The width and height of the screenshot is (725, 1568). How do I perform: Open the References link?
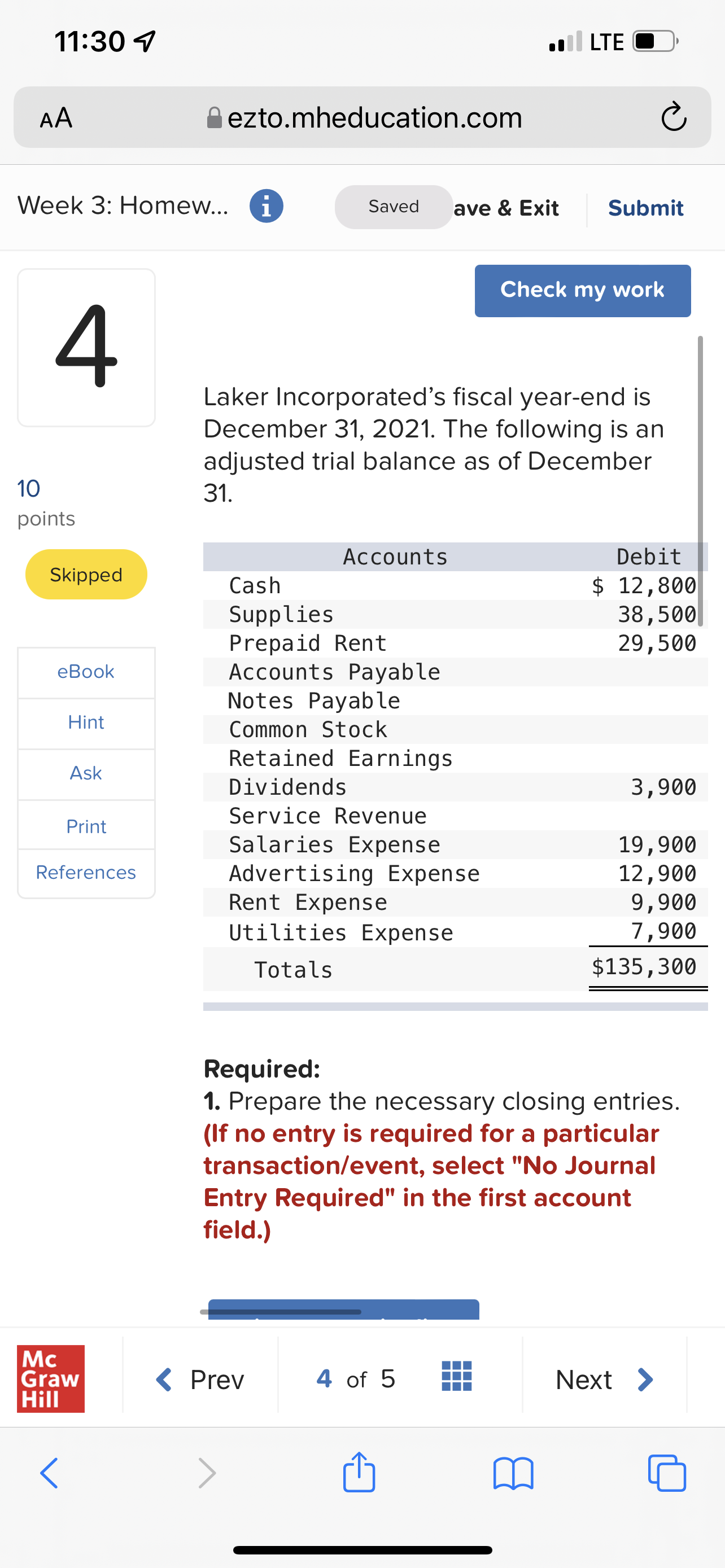coord(86,872)
